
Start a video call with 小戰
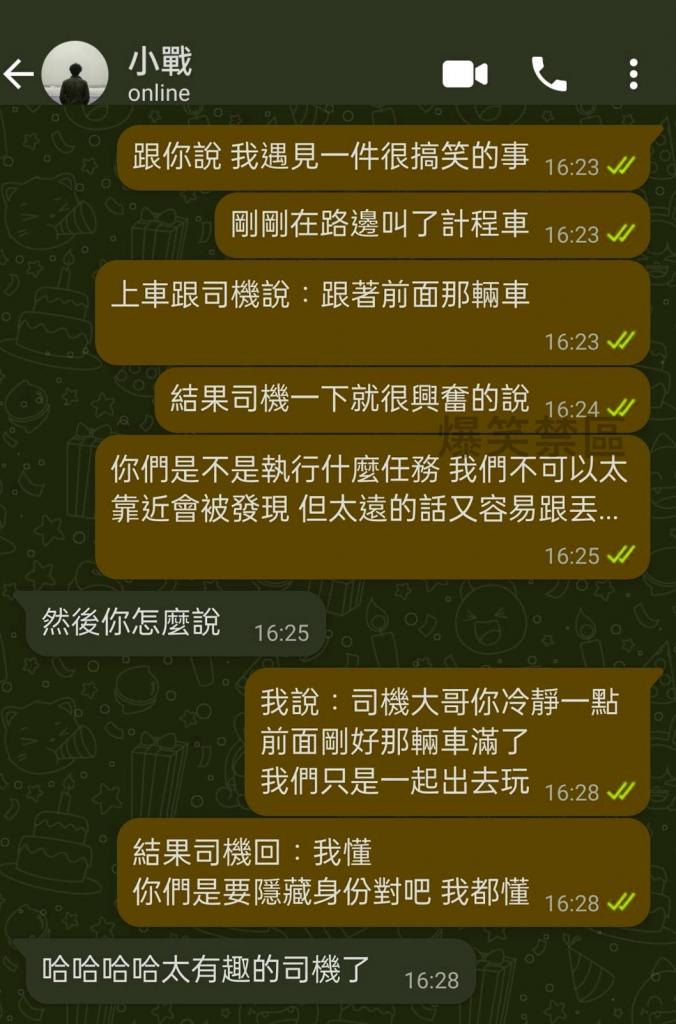pyautogui.click(x=465, y=74)
